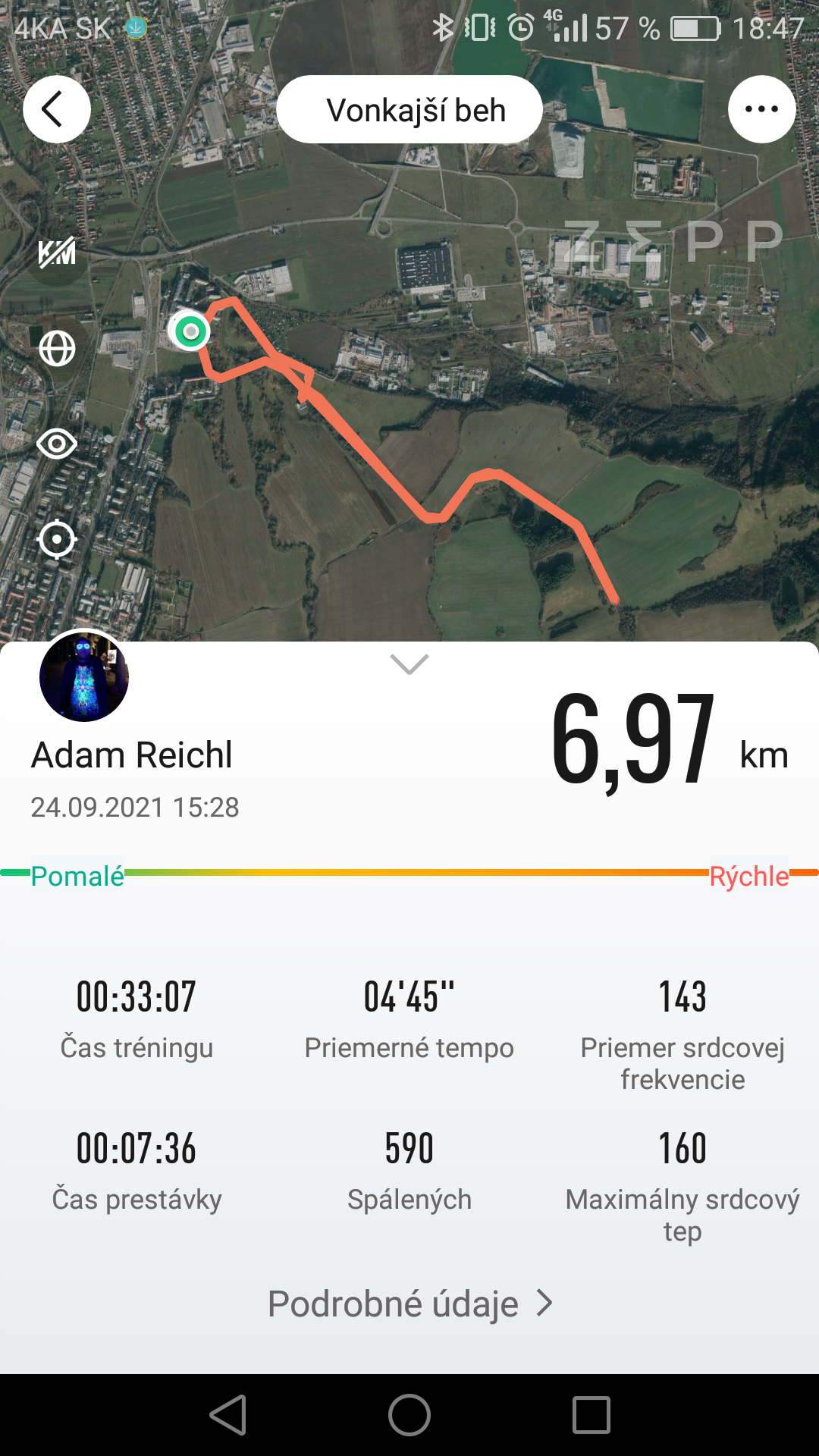Toggle map visibility with the eye icon

[x=57, y=444]
